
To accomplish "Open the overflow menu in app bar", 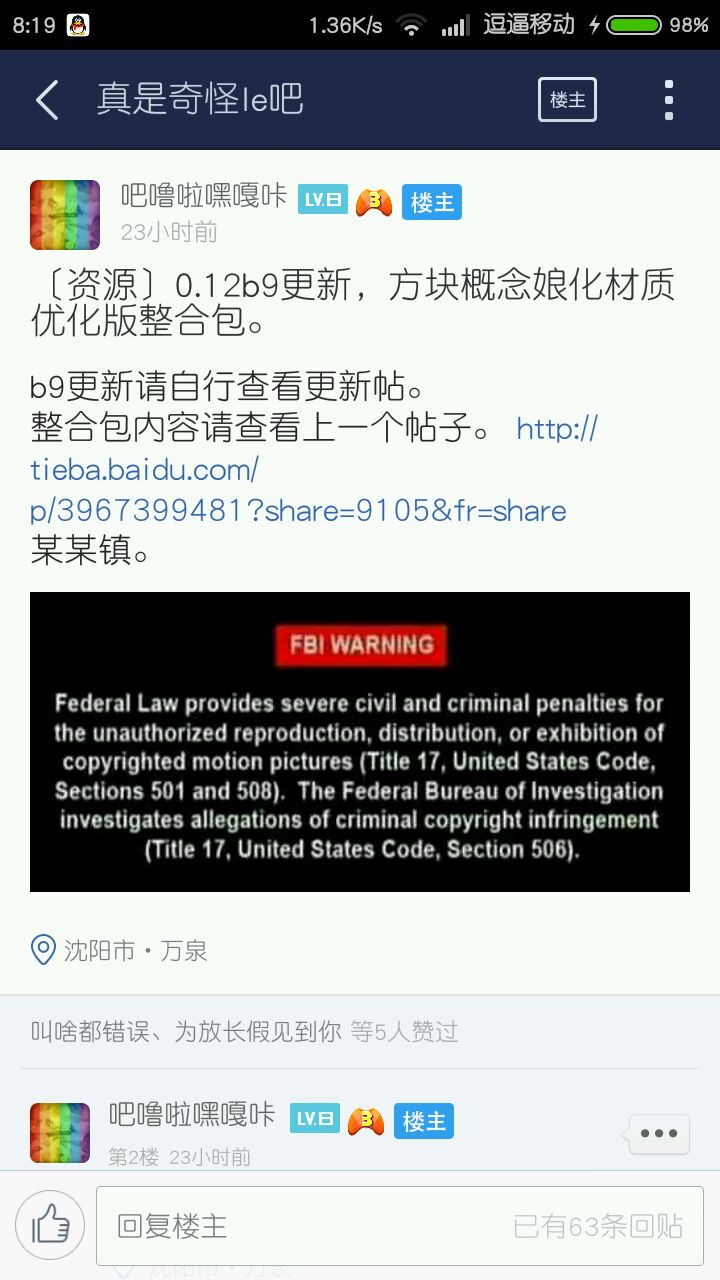I will [669, 100].
